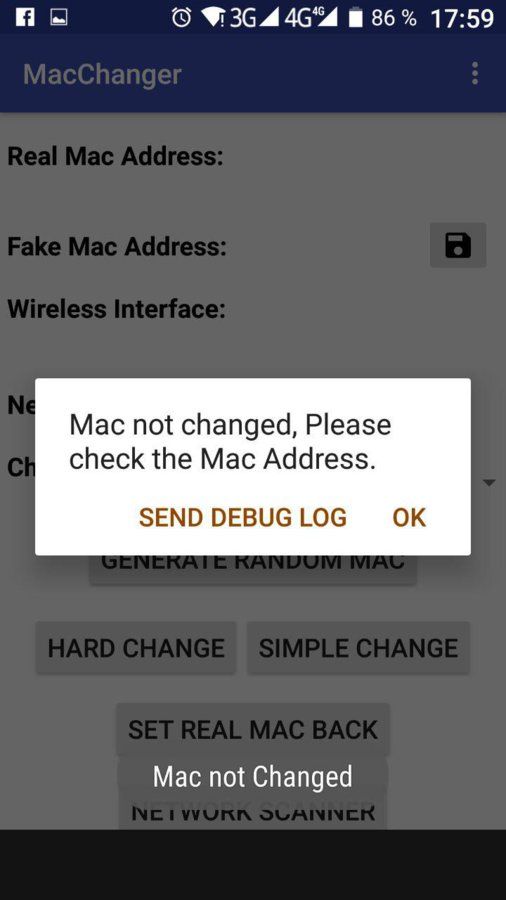Tap the Simple Change button
506x900 pixels.
(358, 648)
